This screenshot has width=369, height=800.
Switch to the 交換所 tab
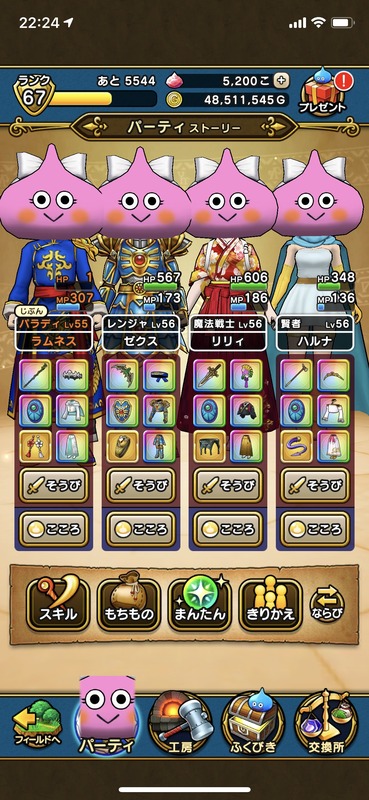point(327,723)
